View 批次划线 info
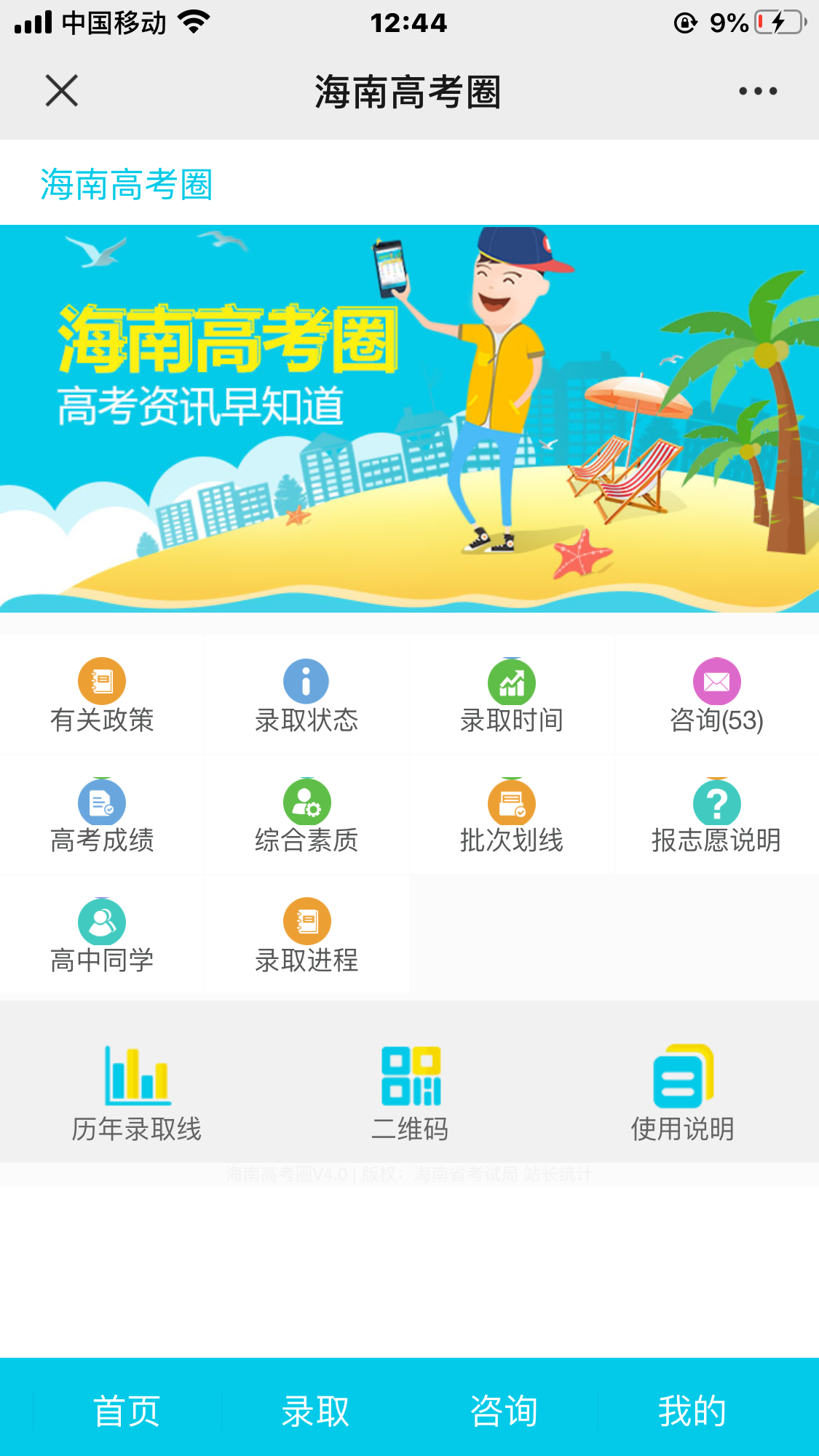 coord(512,816)
